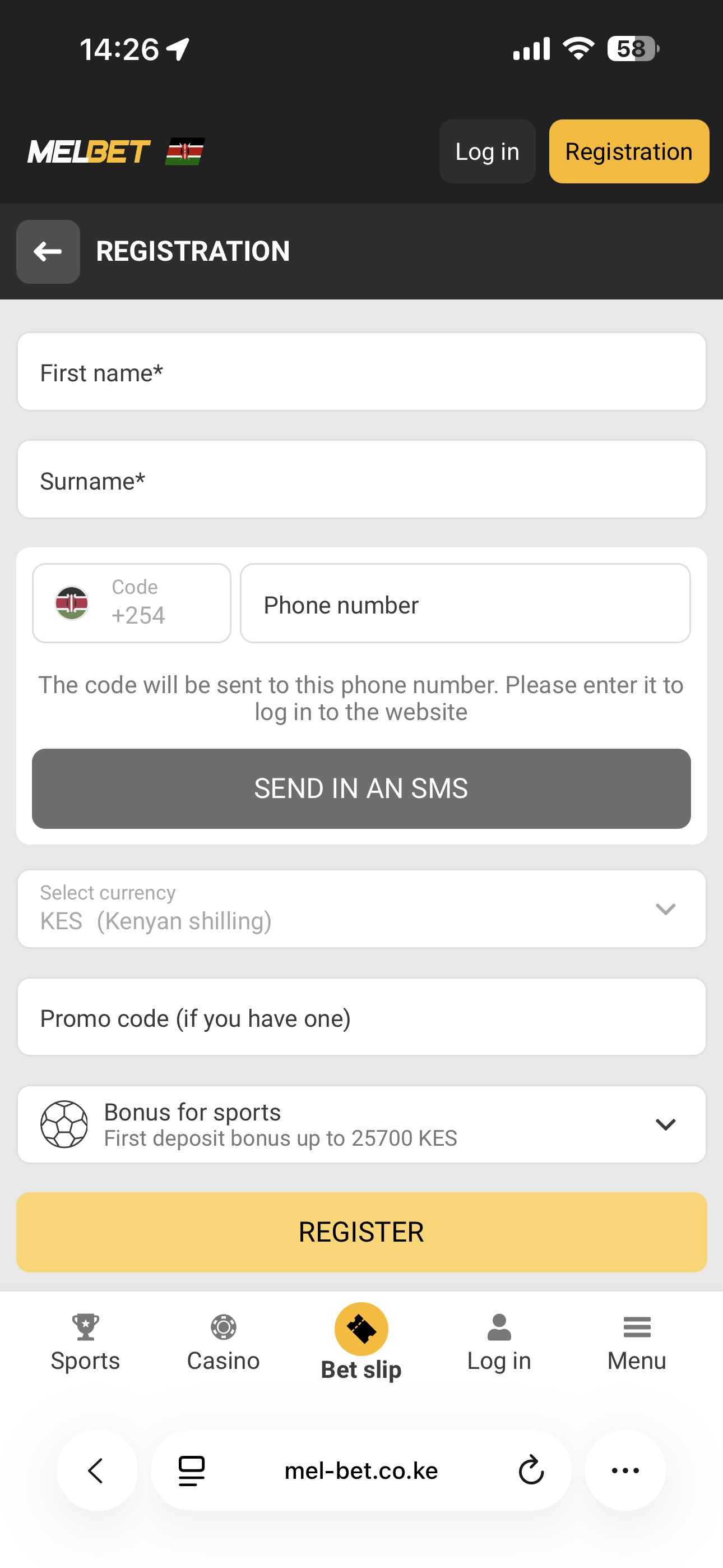Open Registration from the yellow header button

(628, 151)
